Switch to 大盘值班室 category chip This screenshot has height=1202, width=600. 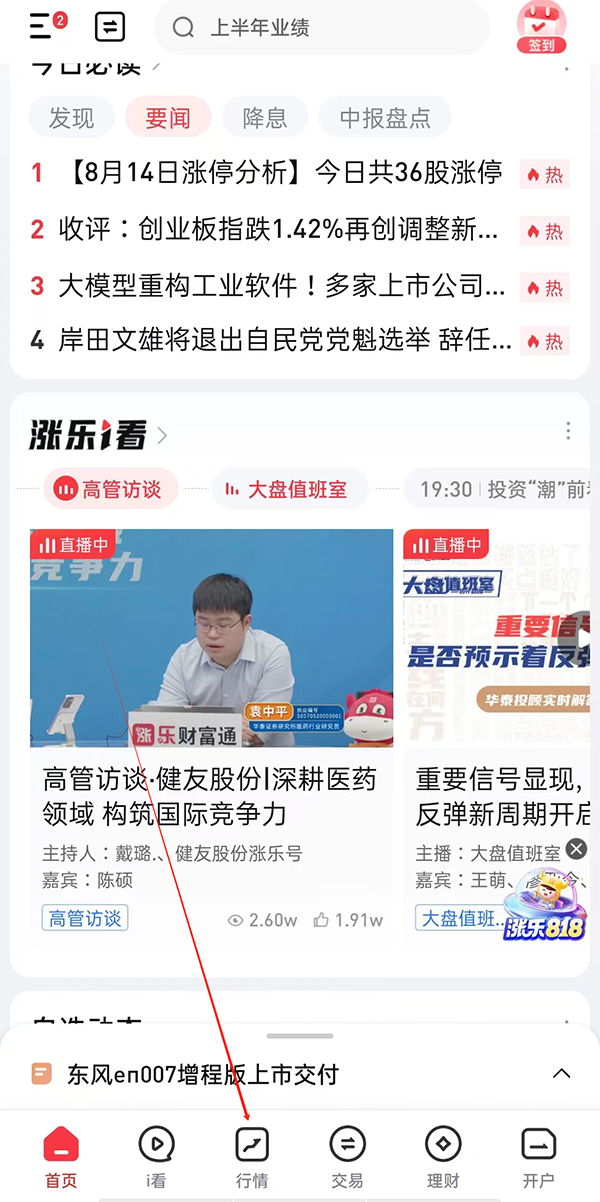pos(288,489)
